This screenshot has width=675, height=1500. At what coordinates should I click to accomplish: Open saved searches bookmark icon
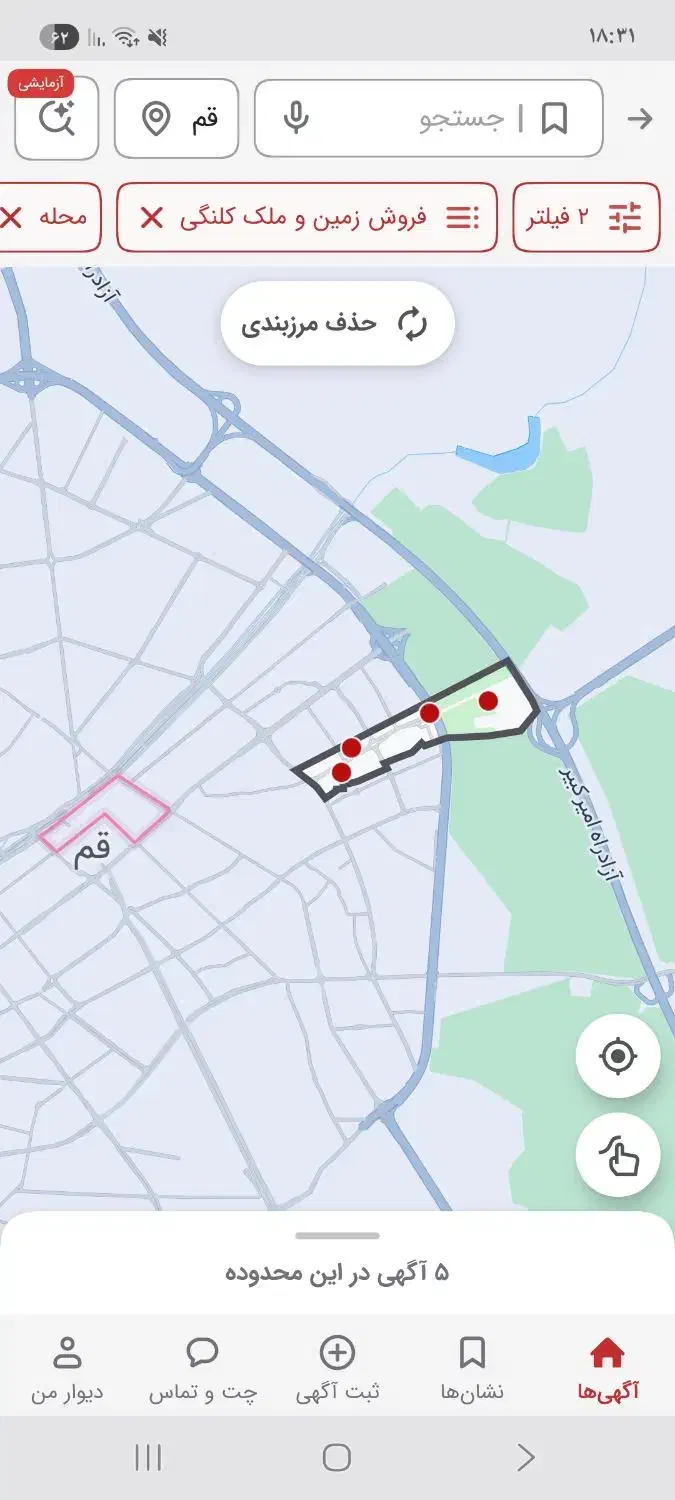554,119
